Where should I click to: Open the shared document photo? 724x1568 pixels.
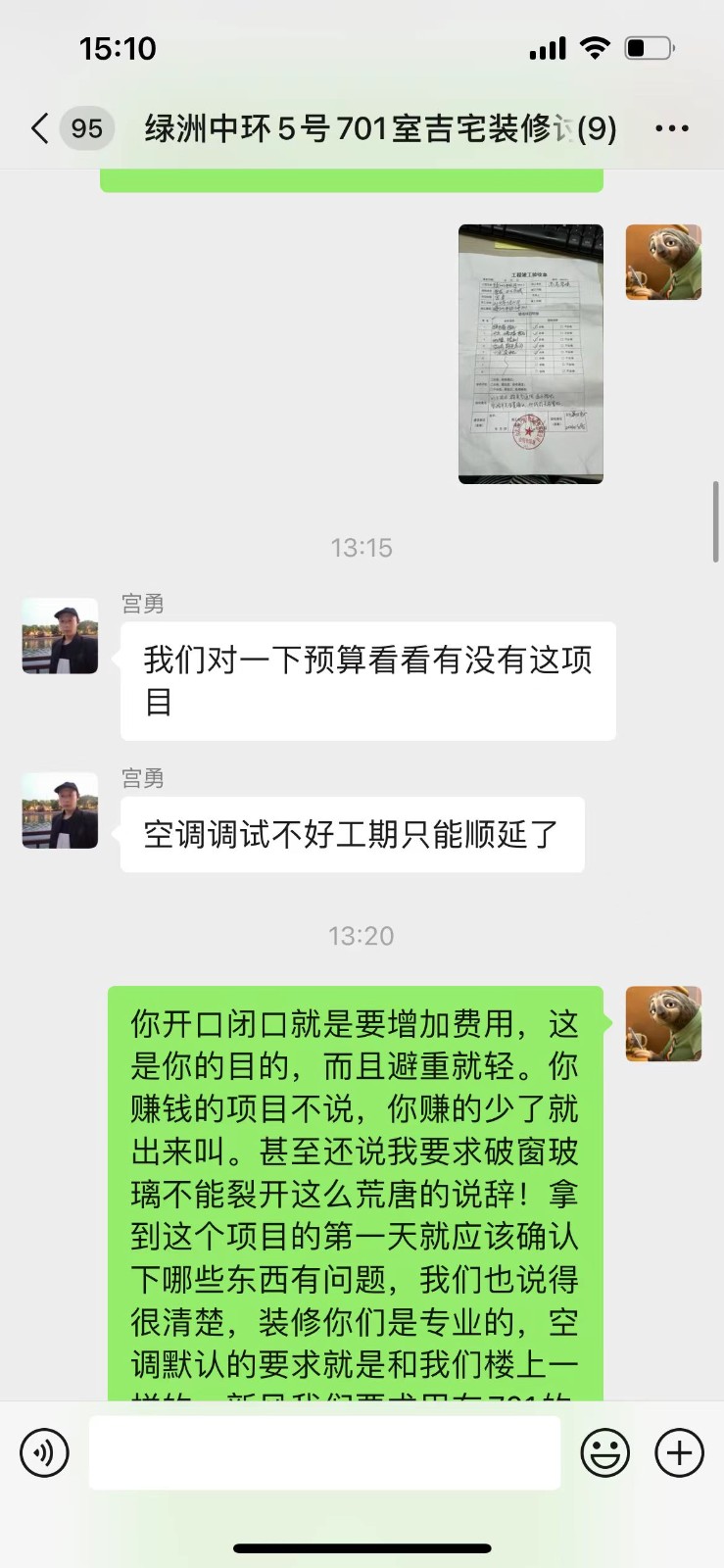tap(530, 354)
